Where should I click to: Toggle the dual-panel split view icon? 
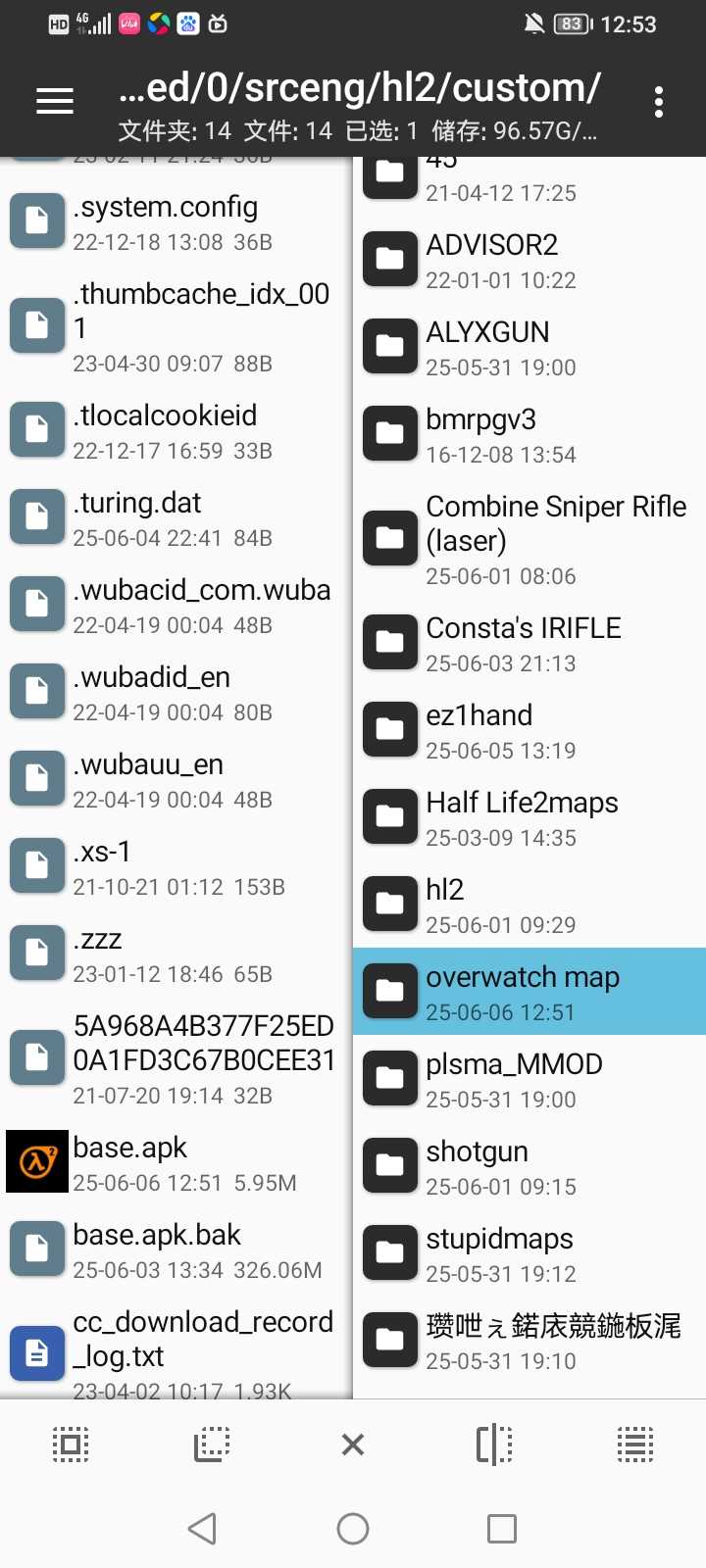(x=494, y=1444)
